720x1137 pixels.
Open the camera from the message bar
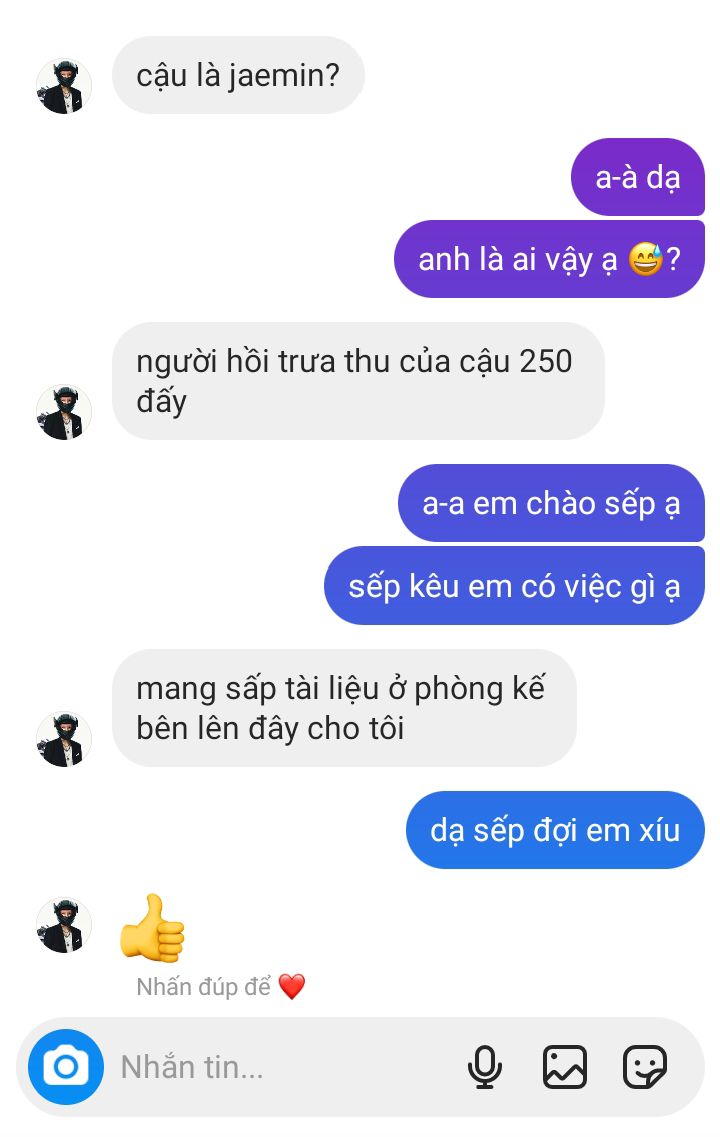pyautogui.click(x=66, y=1067)
